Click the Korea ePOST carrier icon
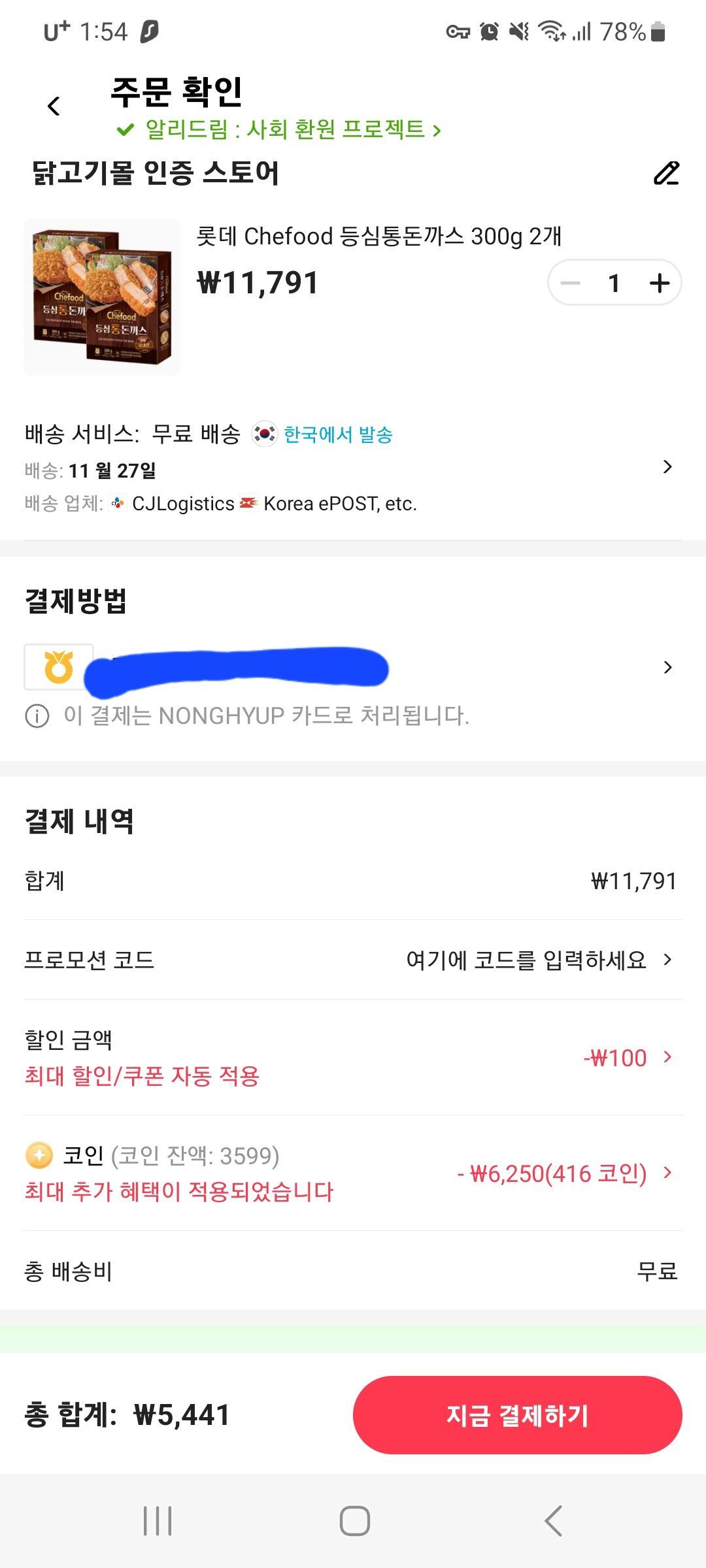706x1568 pixels. [x=247, y=504]
